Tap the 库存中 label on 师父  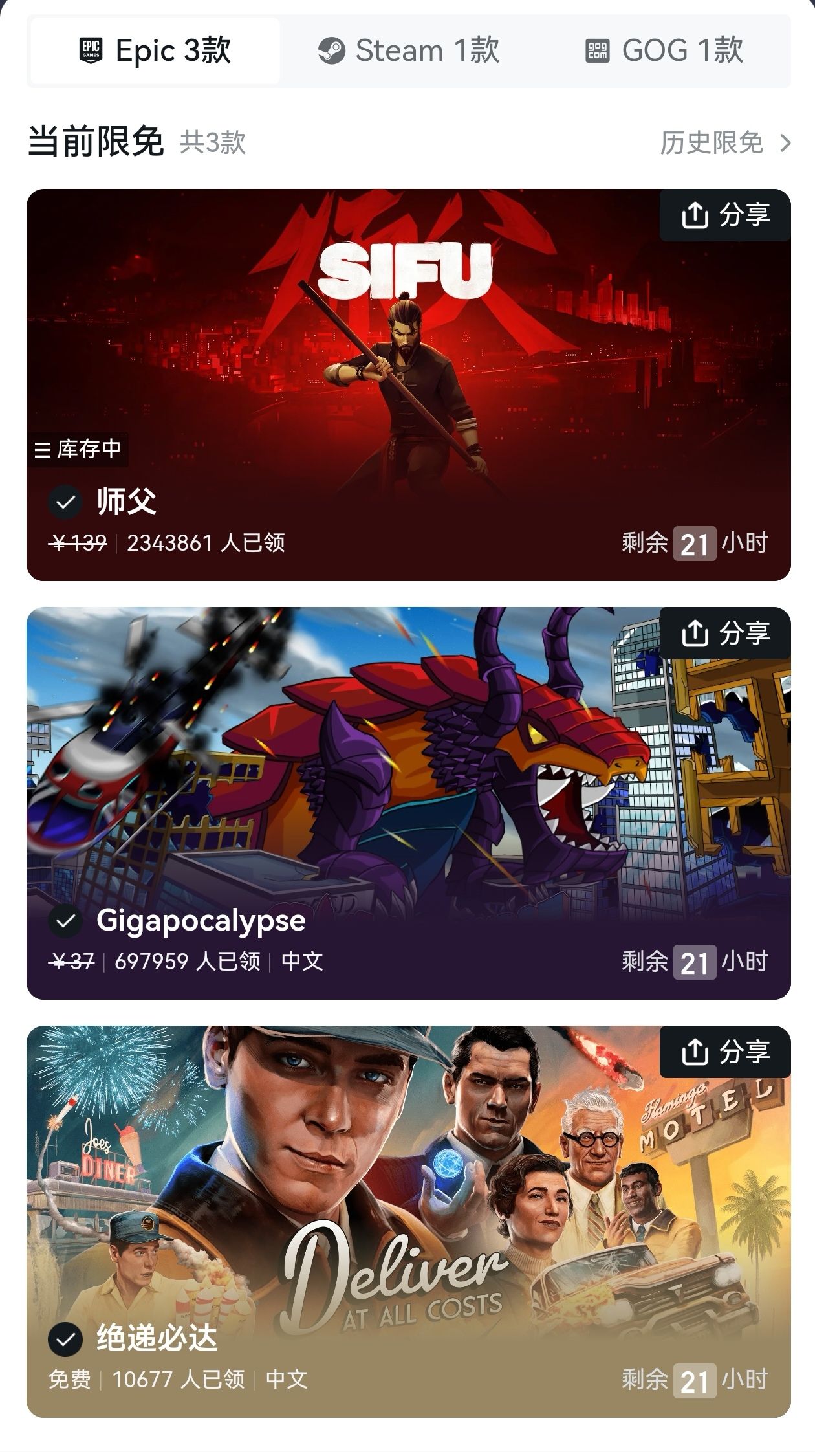[x=78, y=449]
